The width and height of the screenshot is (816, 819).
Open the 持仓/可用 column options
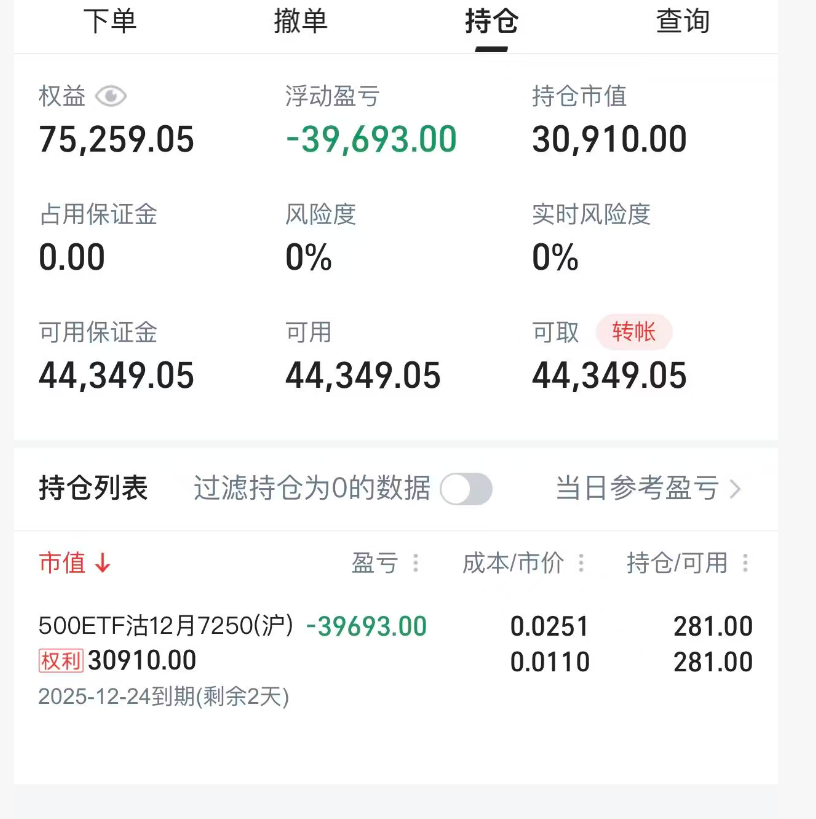(745, 563)
